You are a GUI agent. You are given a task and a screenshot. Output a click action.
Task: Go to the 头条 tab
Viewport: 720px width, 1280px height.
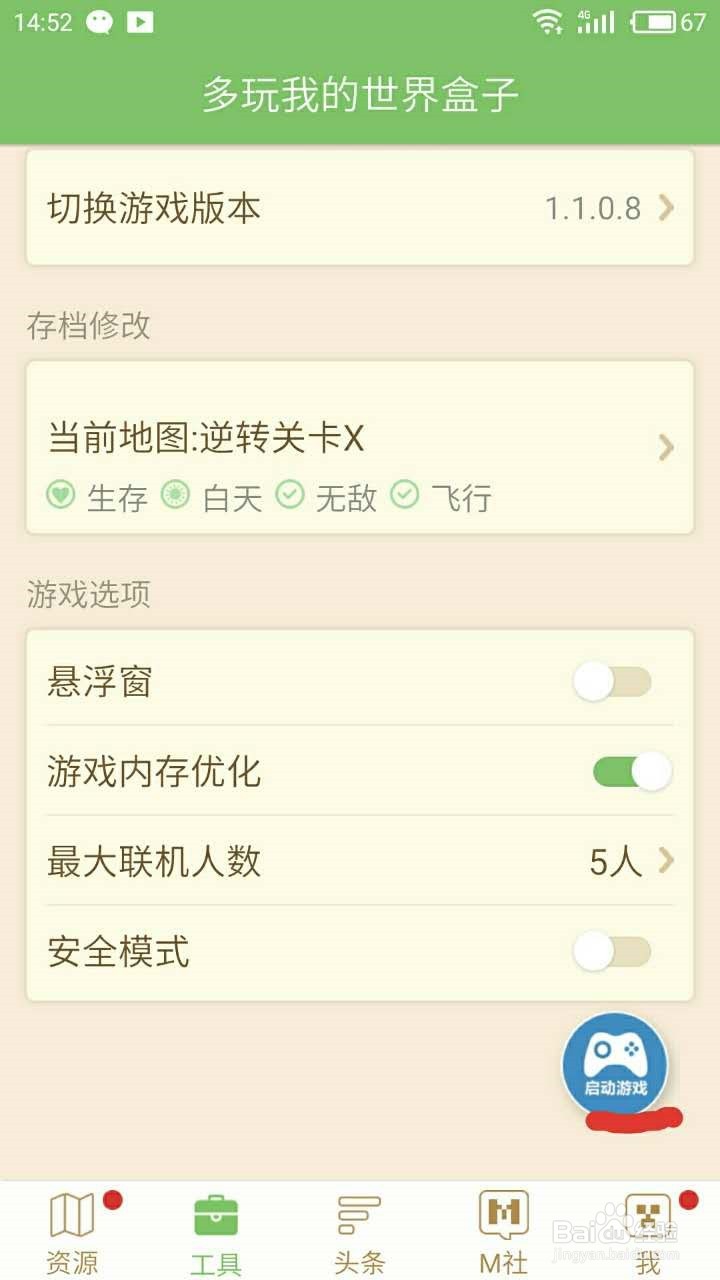(x=360, y=1232)
